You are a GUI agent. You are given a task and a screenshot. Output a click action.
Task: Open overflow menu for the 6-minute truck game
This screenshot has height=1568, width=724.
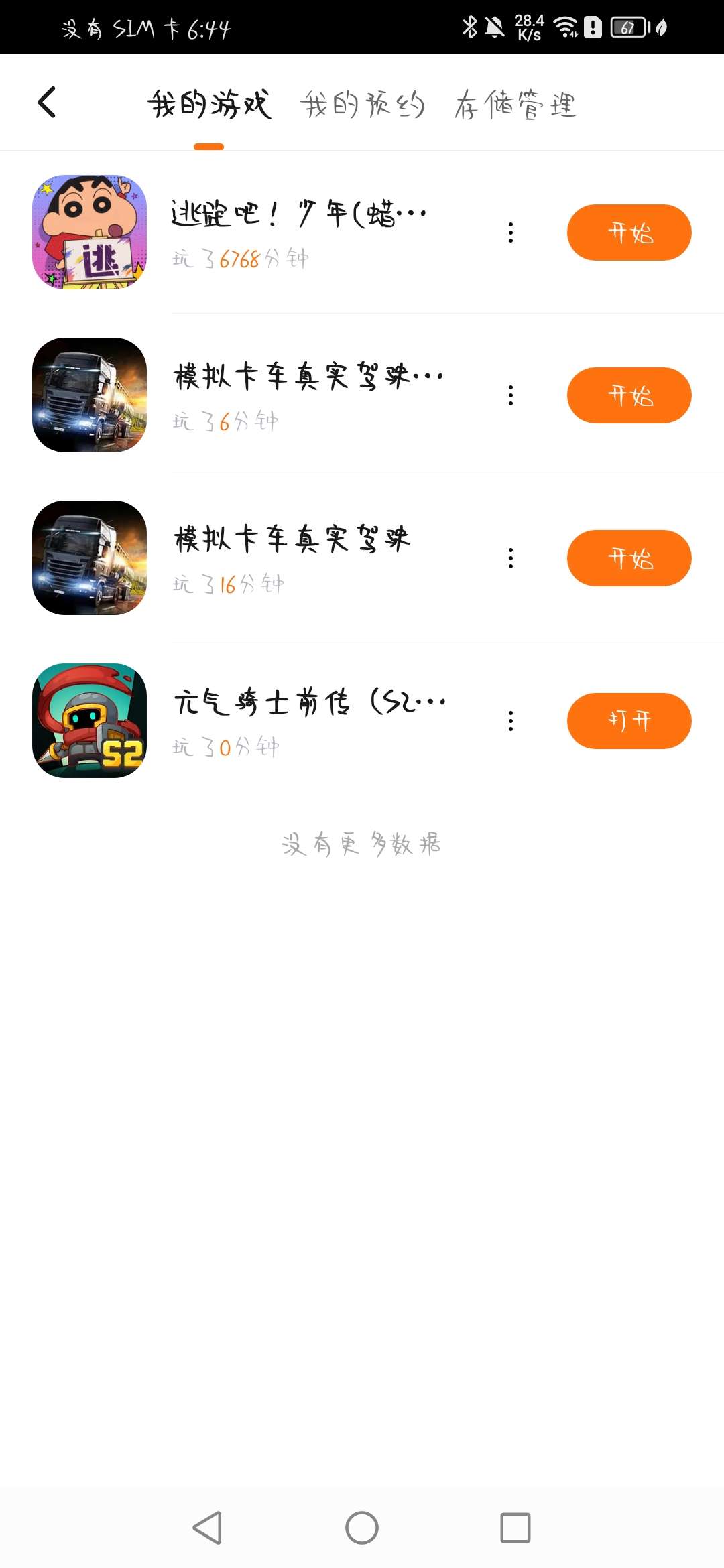511,395
